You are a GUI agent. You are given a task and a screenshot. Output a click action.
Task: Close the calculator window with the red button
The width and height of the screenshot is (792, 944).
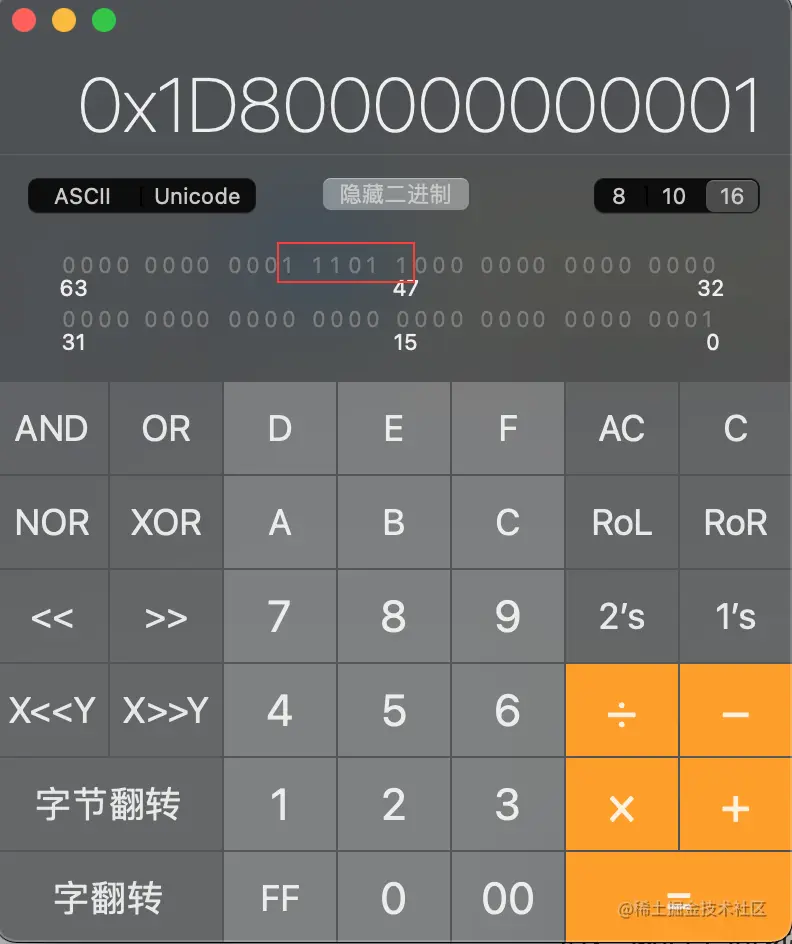[23, 20]
